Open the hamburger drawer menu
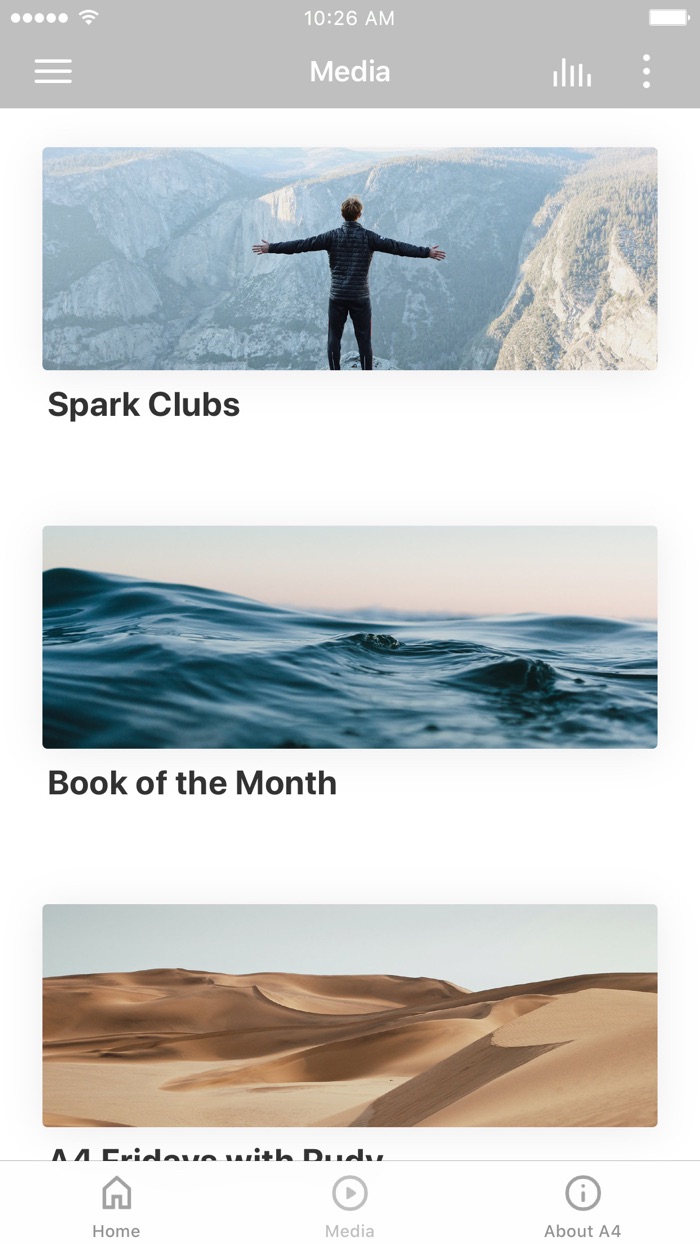This screenshot has width=700, height=1244. point(53,71)
